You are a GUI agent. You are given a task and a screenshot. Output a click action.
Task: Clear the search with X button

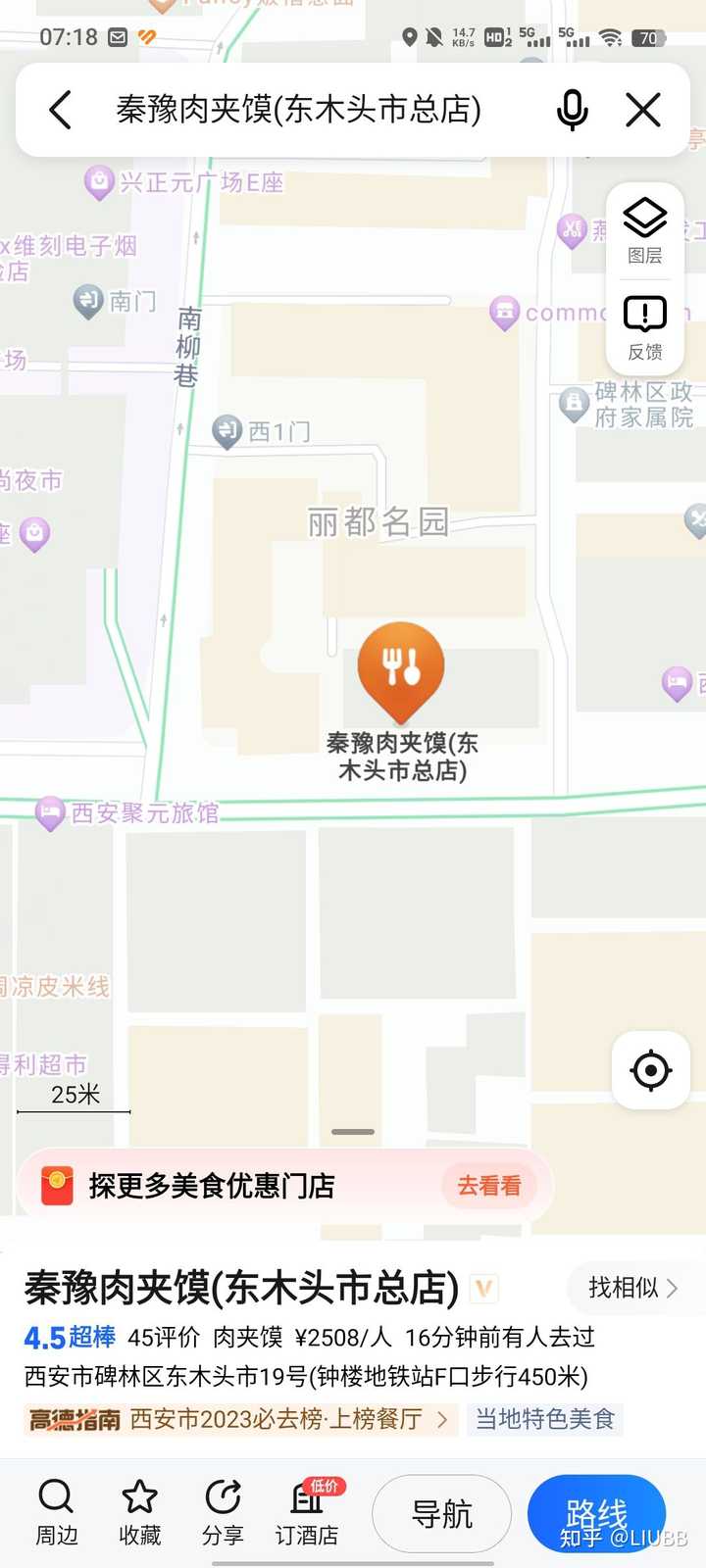(x=643, y=110)
